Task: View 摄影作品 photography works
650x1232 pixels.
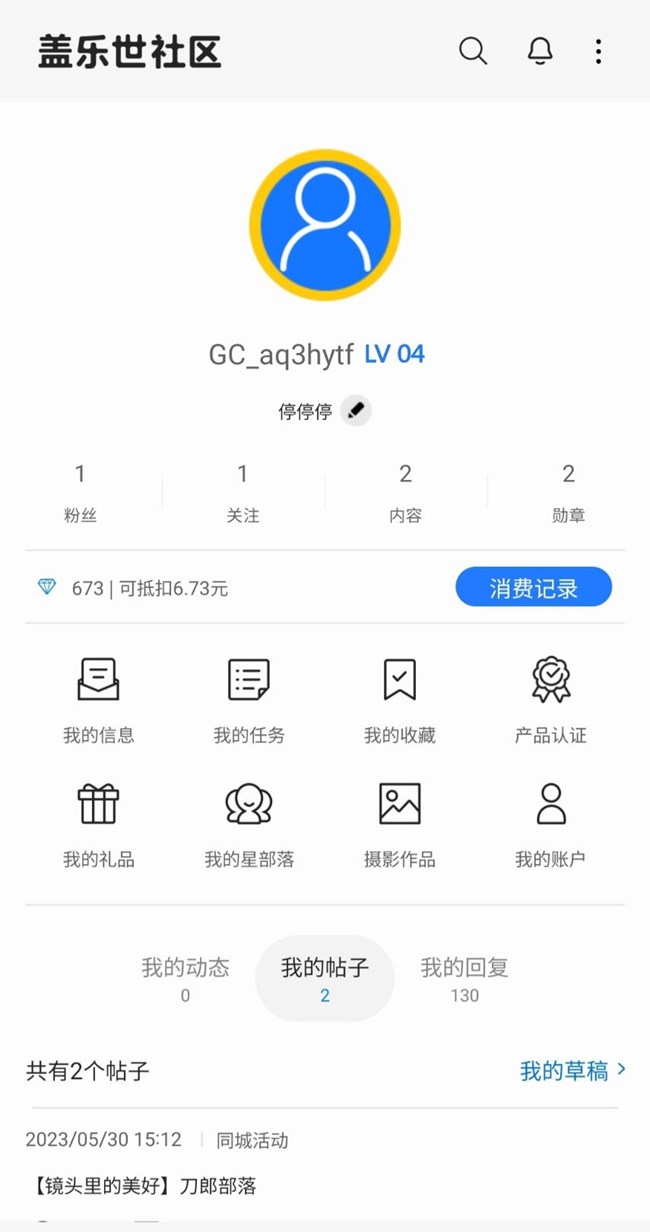Action: tap(399, 824)
